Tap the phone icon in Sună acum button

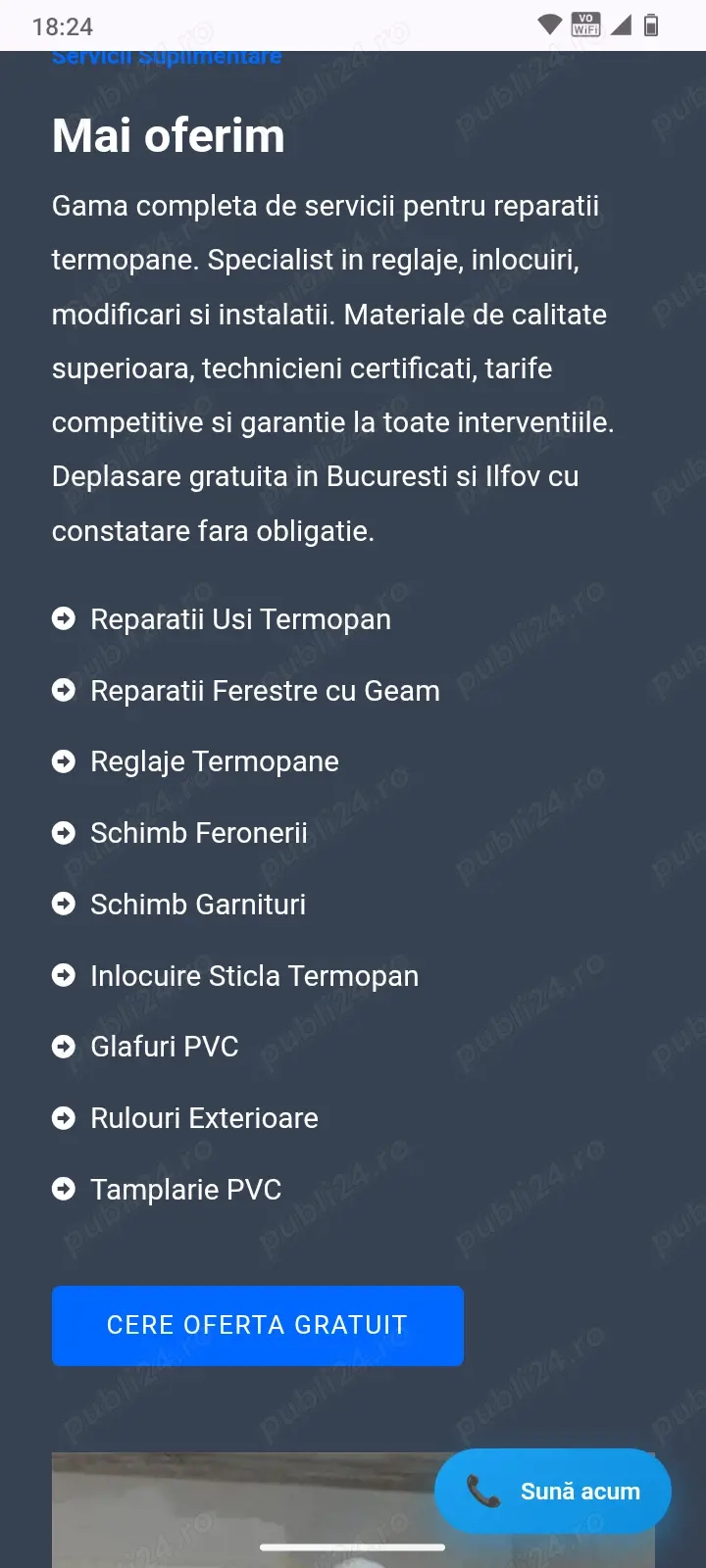click(481, 1491)
